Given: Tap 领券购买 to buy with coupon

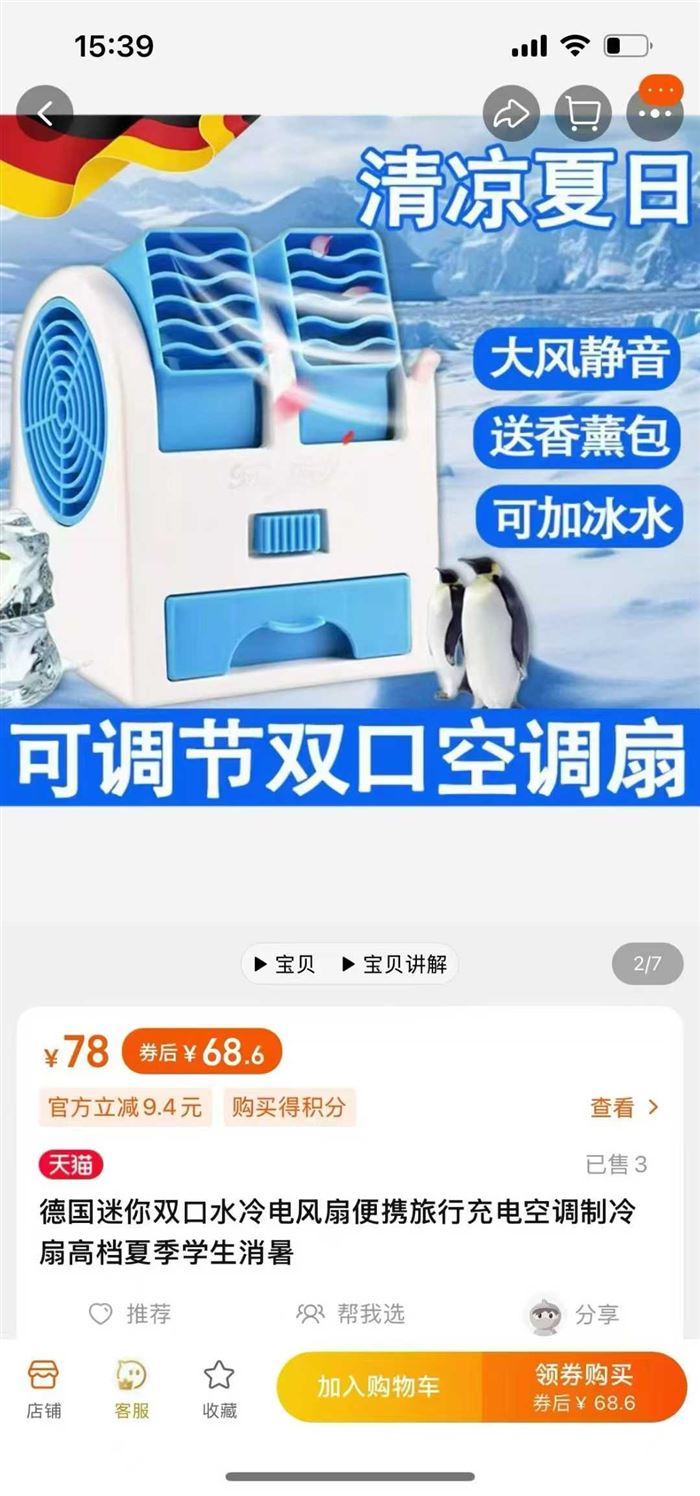Looking at the screenshot, I should coord(584,1386).
